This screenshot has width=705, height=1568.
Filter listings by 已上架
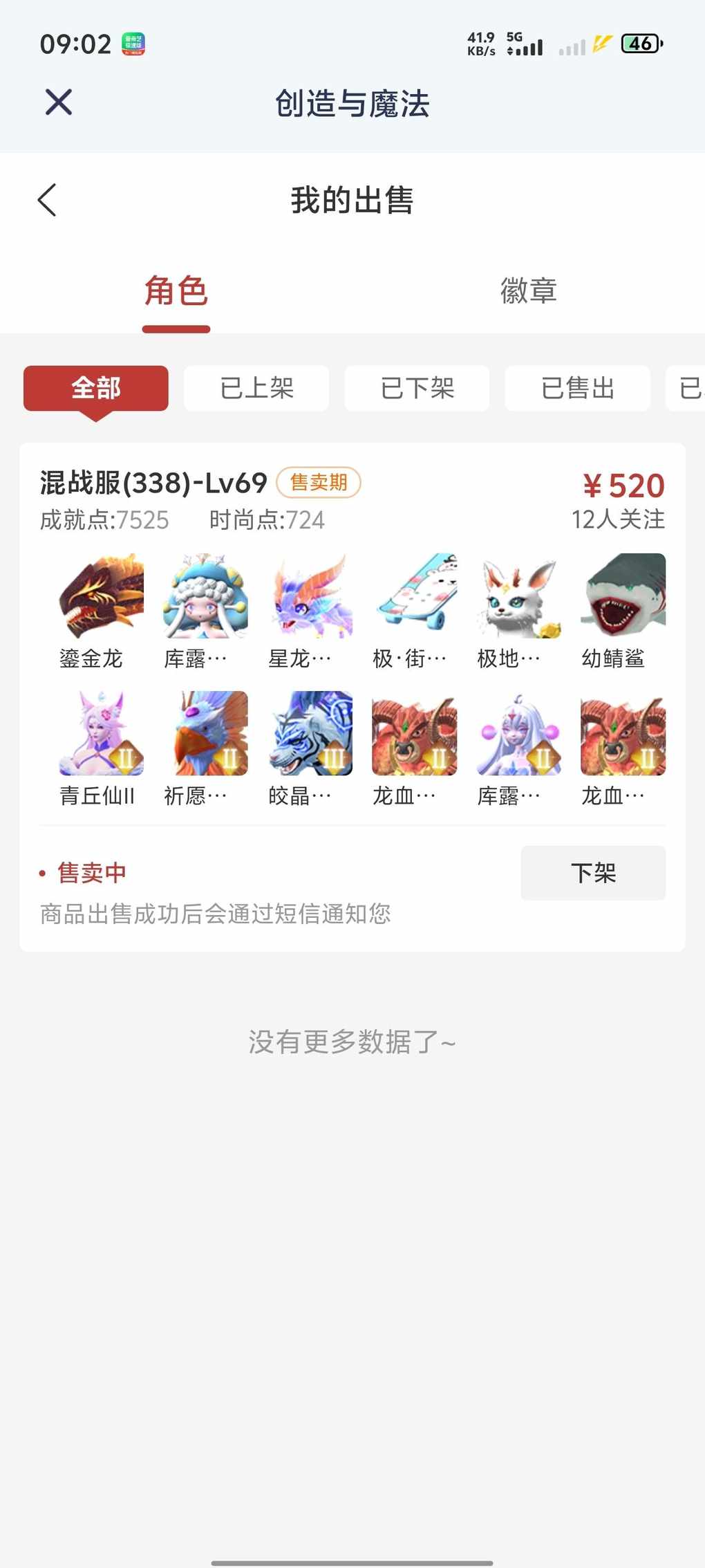click(x=256, y=389)
